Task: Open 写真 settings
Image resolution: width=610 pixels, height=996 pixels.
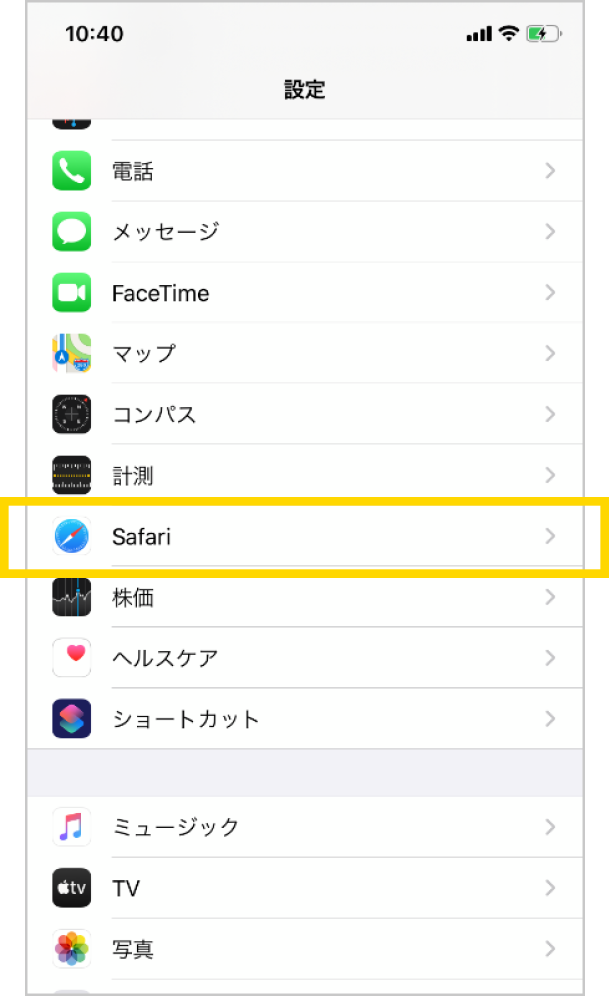Action: 305,949
